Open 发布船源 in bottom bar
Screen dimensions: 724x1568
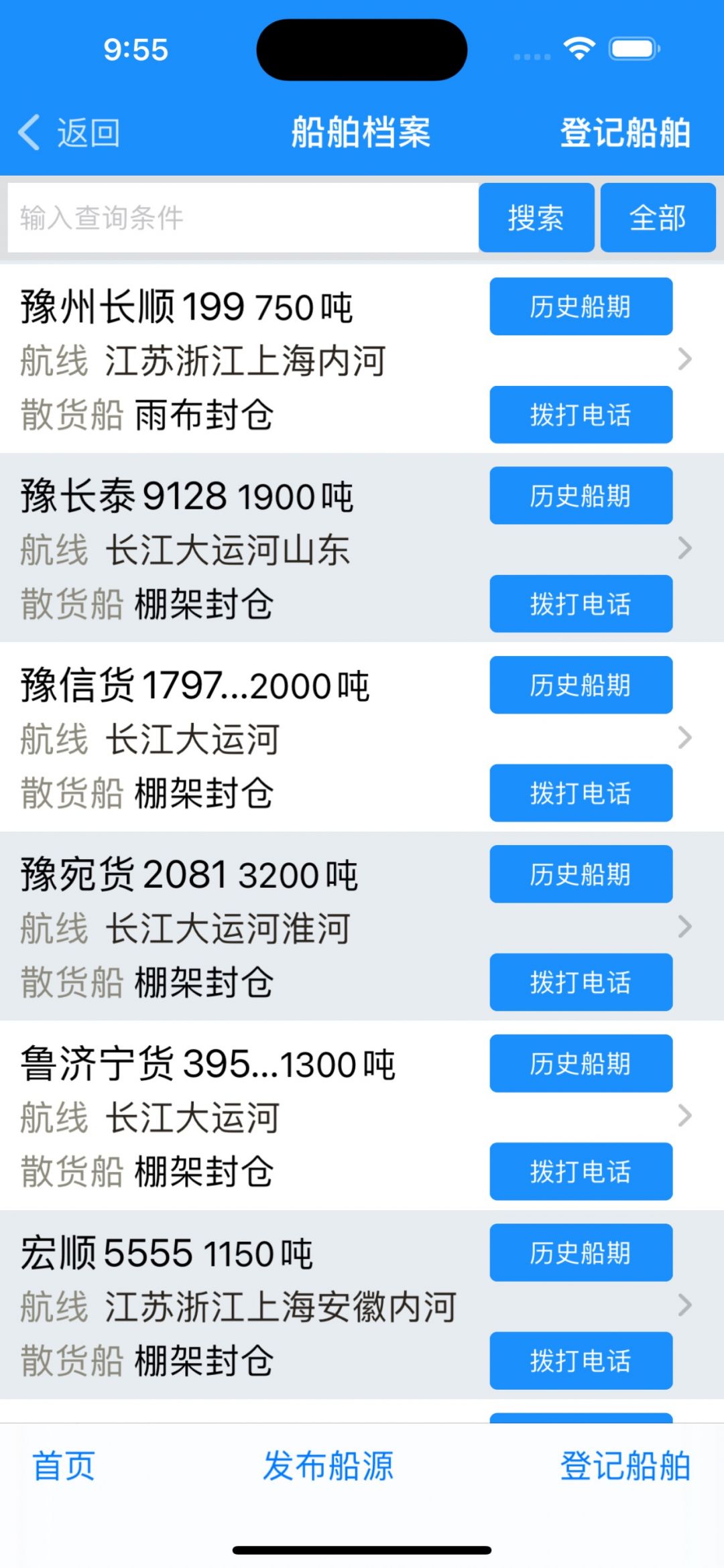(328, 1465)
